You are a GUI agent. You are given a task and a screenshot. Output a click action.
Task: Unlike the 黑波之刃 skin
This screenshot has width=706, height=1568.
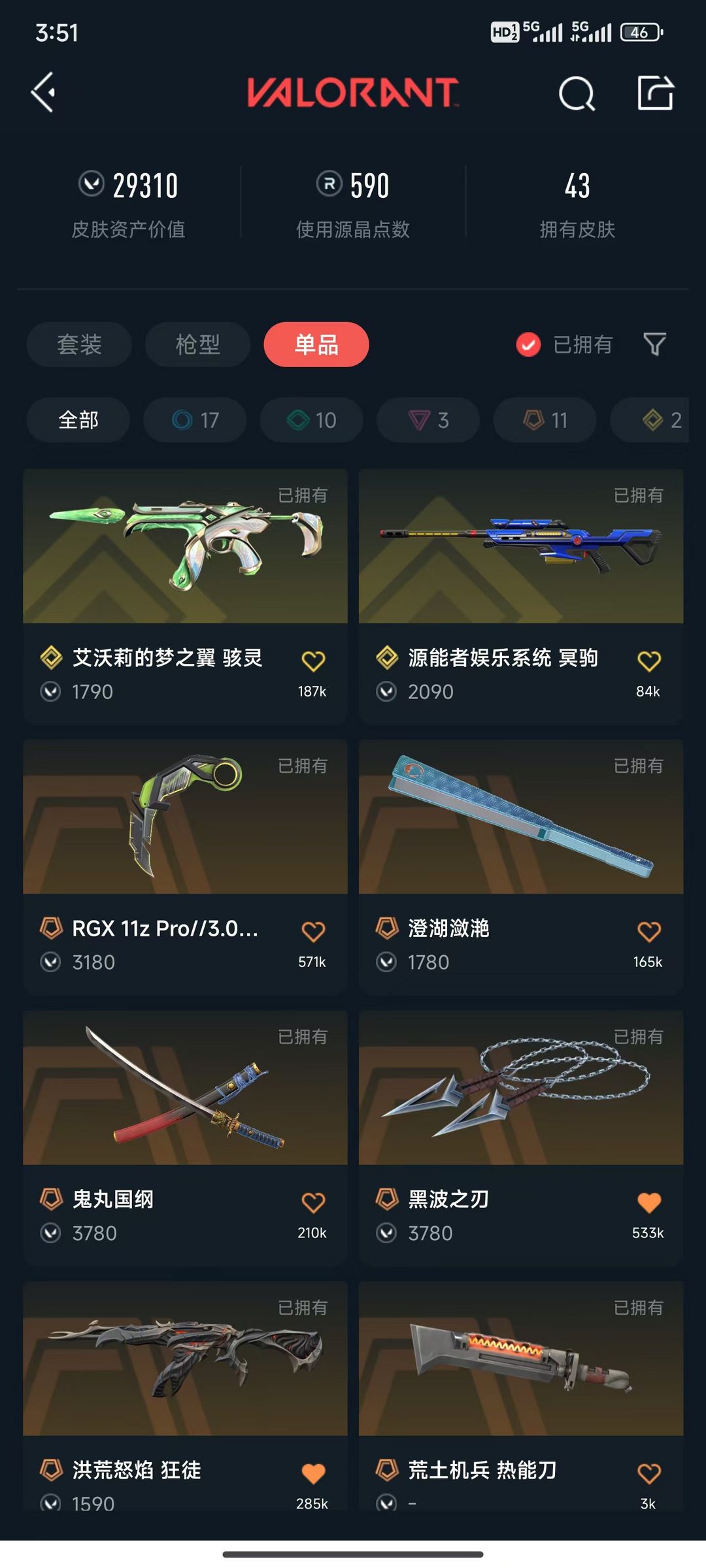tap(649, 1203)
